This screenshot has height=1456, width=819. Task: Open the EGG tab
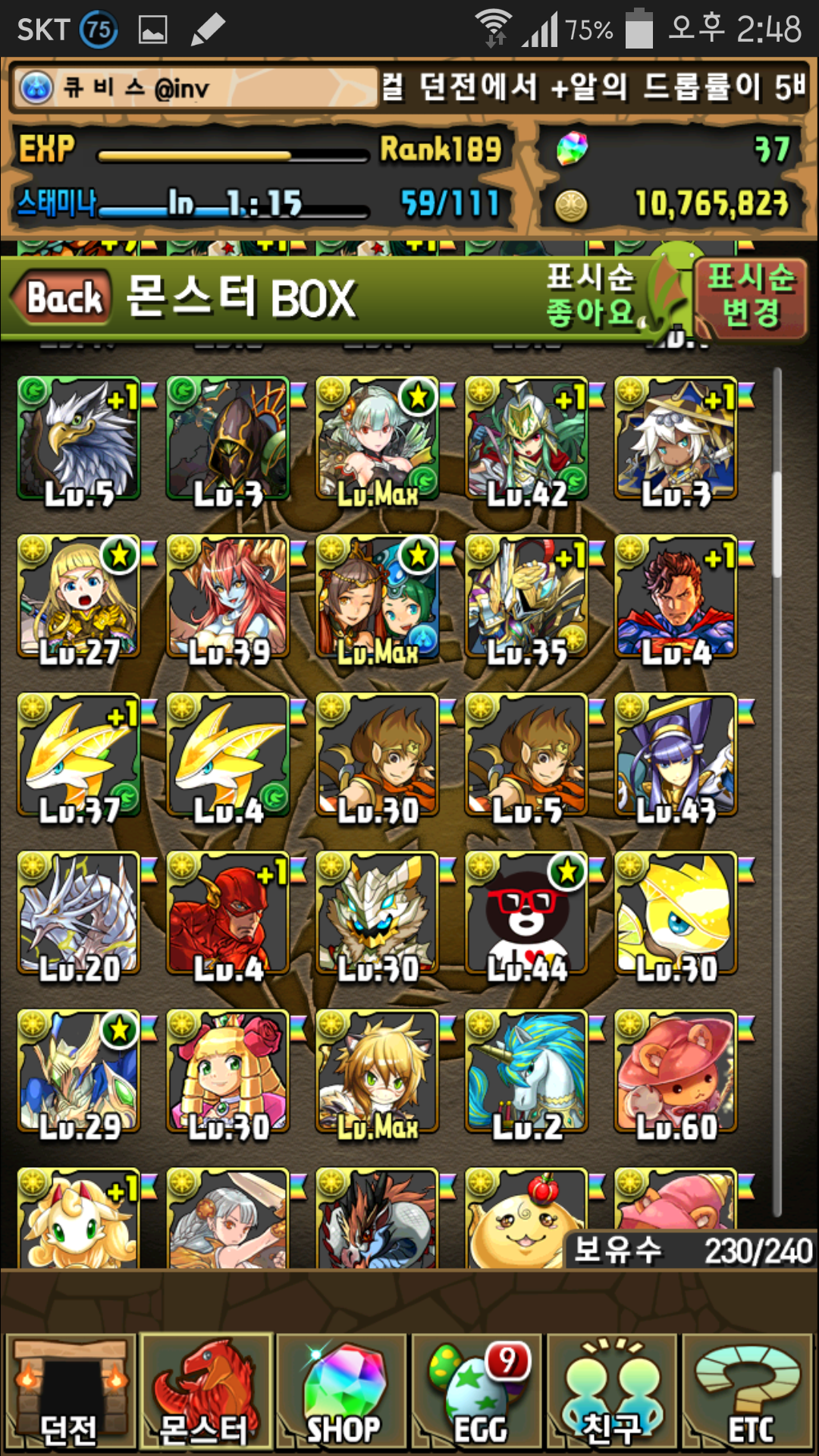pyautogui.click(x=477, y=1393)
